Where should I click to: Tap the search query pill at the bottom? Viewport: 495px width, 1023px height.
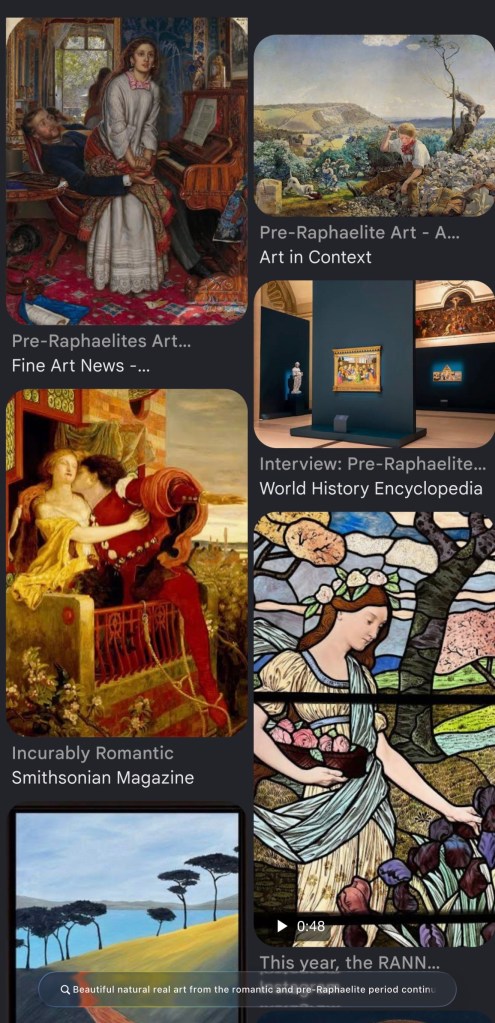click(x=247, y=989)
